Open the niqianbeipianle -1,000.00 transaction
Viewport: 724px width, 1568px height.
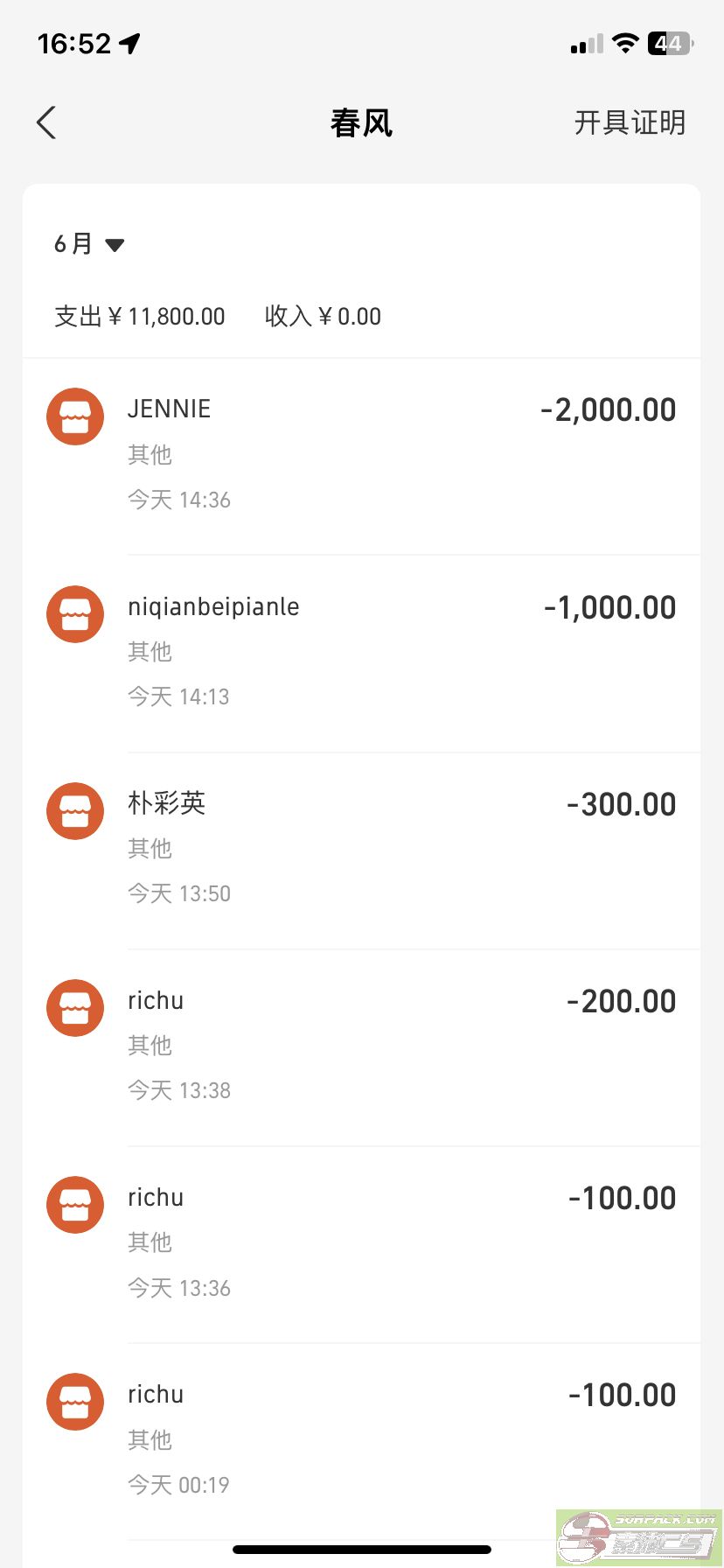[362, 654]
